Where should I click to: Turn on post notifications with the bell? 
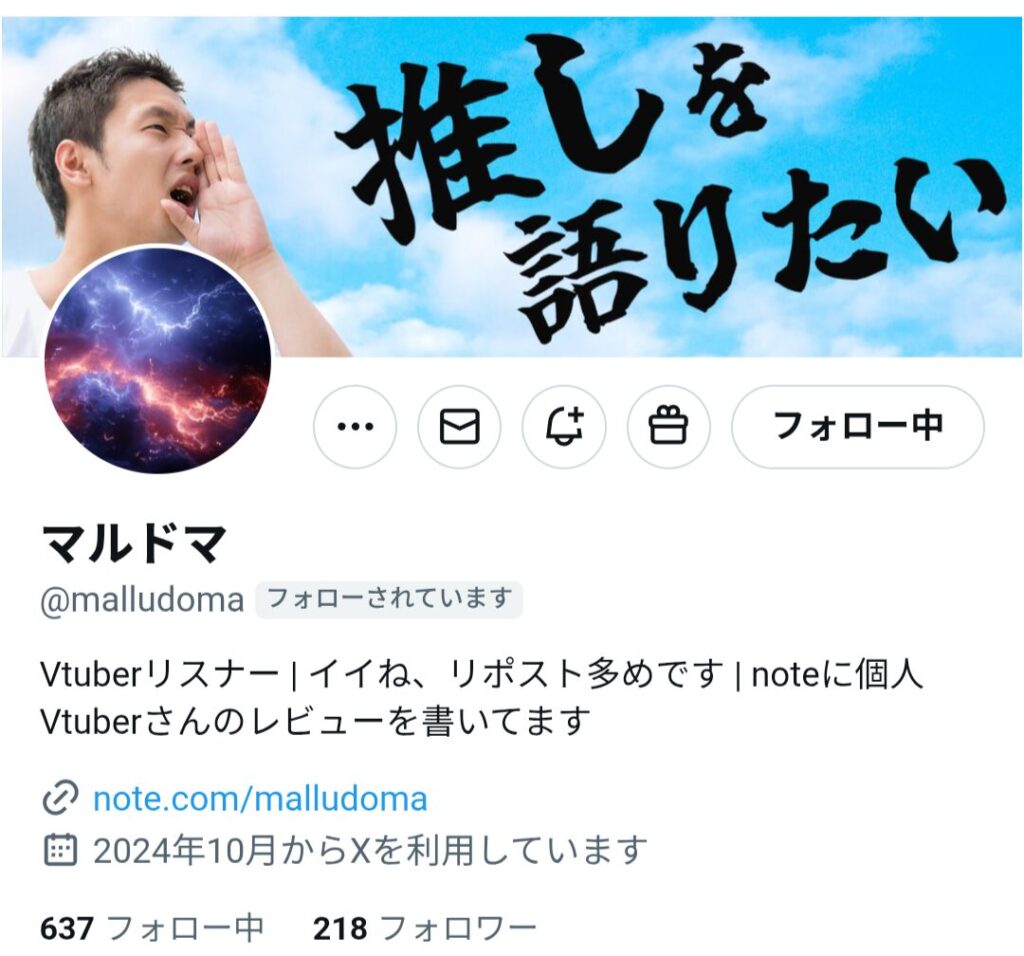pos(564,427)
